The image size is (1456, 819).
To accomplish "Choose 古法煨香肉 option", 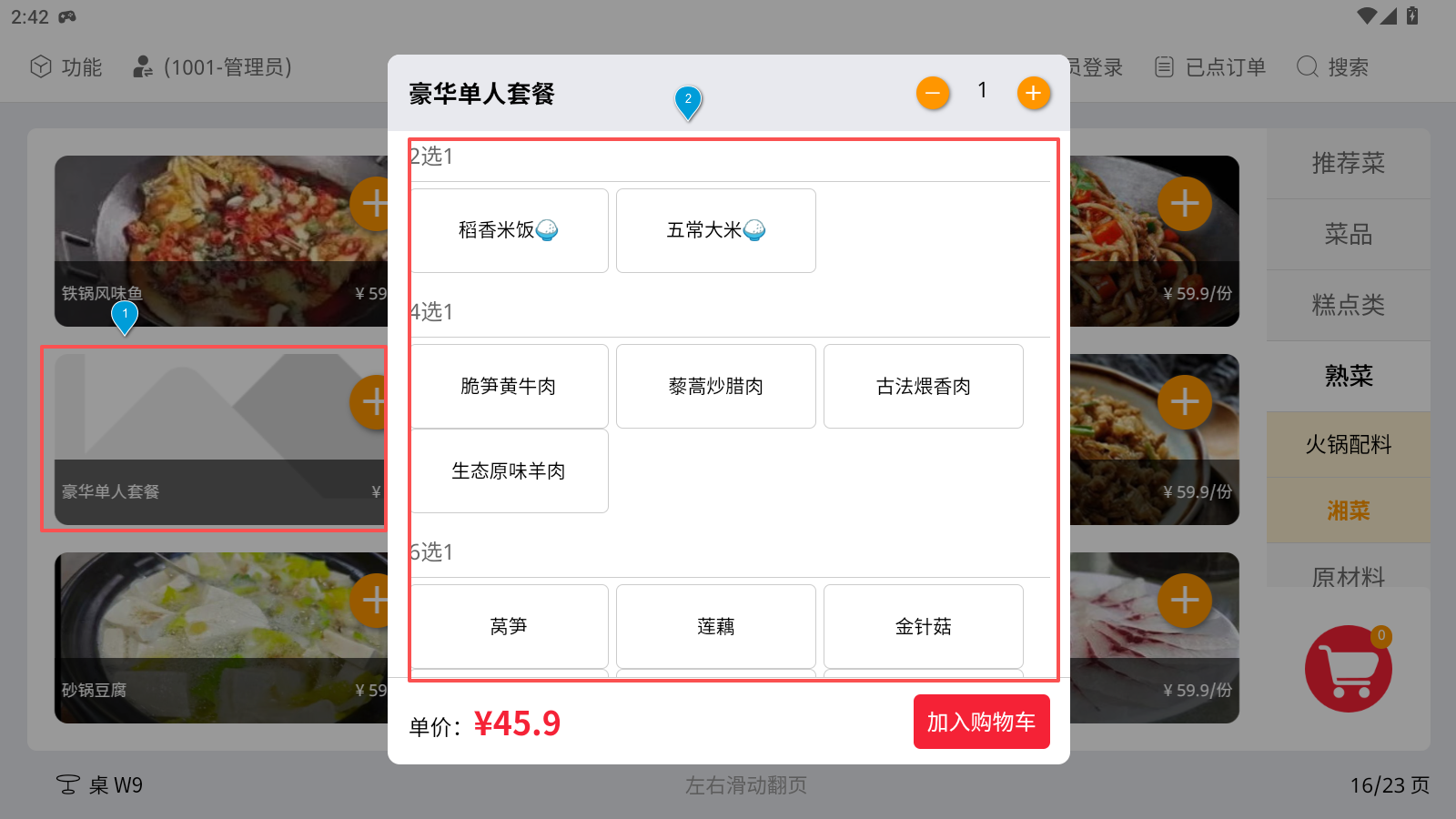I will tap(923, 386).
